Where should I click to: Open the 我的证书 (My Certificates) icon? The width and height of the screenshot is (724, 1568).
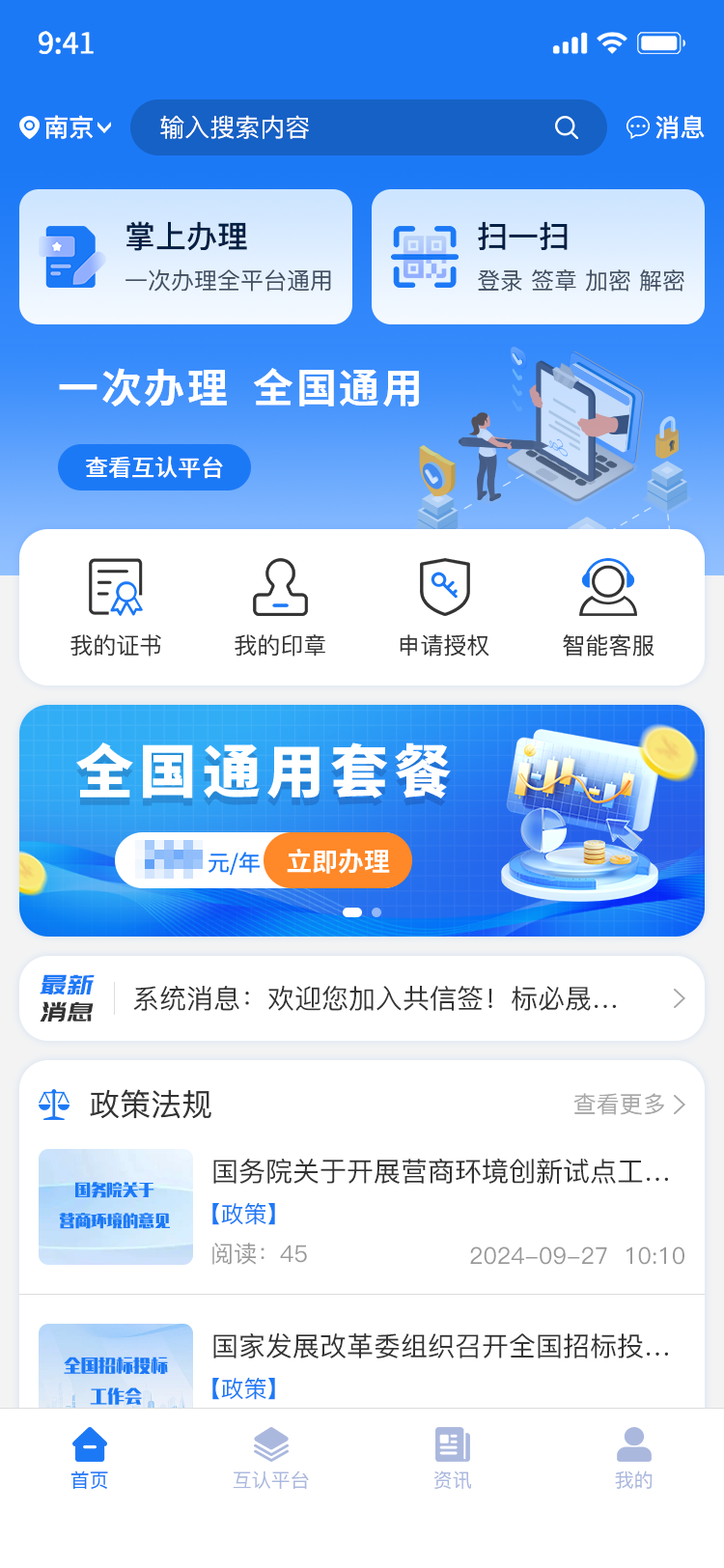point(116,603)
